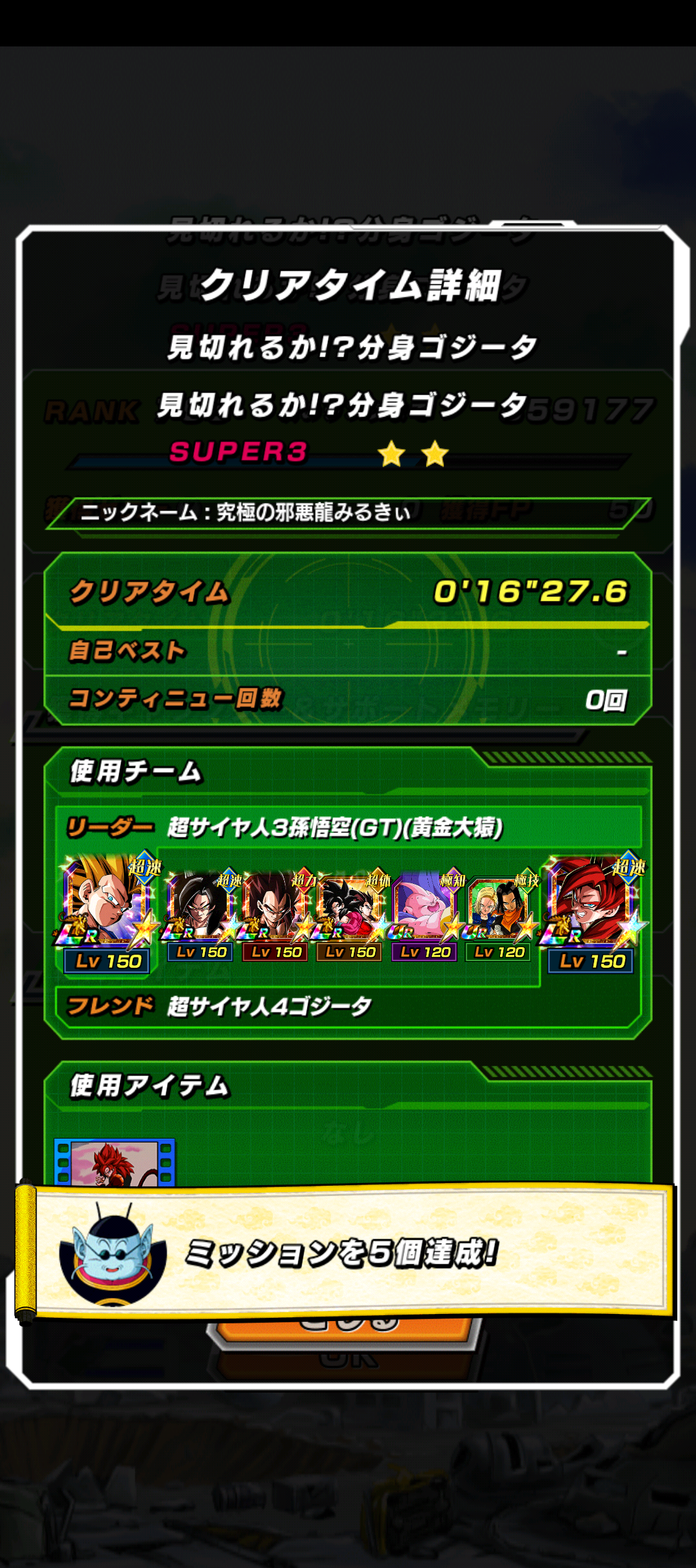Tap the used item film thumbnail
The image size is (696, 1568).
point(114,1162)
